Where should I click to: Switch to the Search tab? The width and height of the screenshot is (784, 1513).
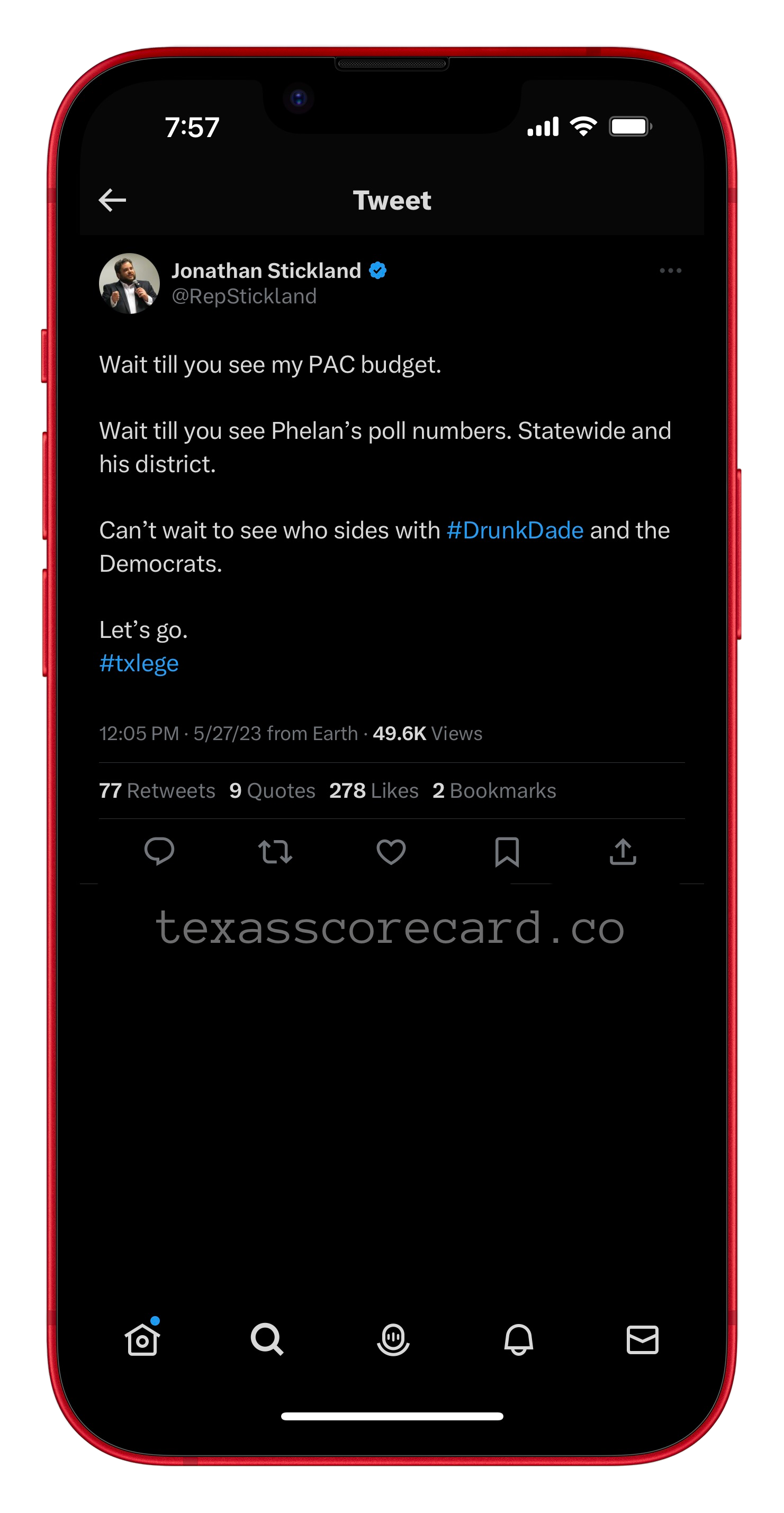coord(267,1340)
